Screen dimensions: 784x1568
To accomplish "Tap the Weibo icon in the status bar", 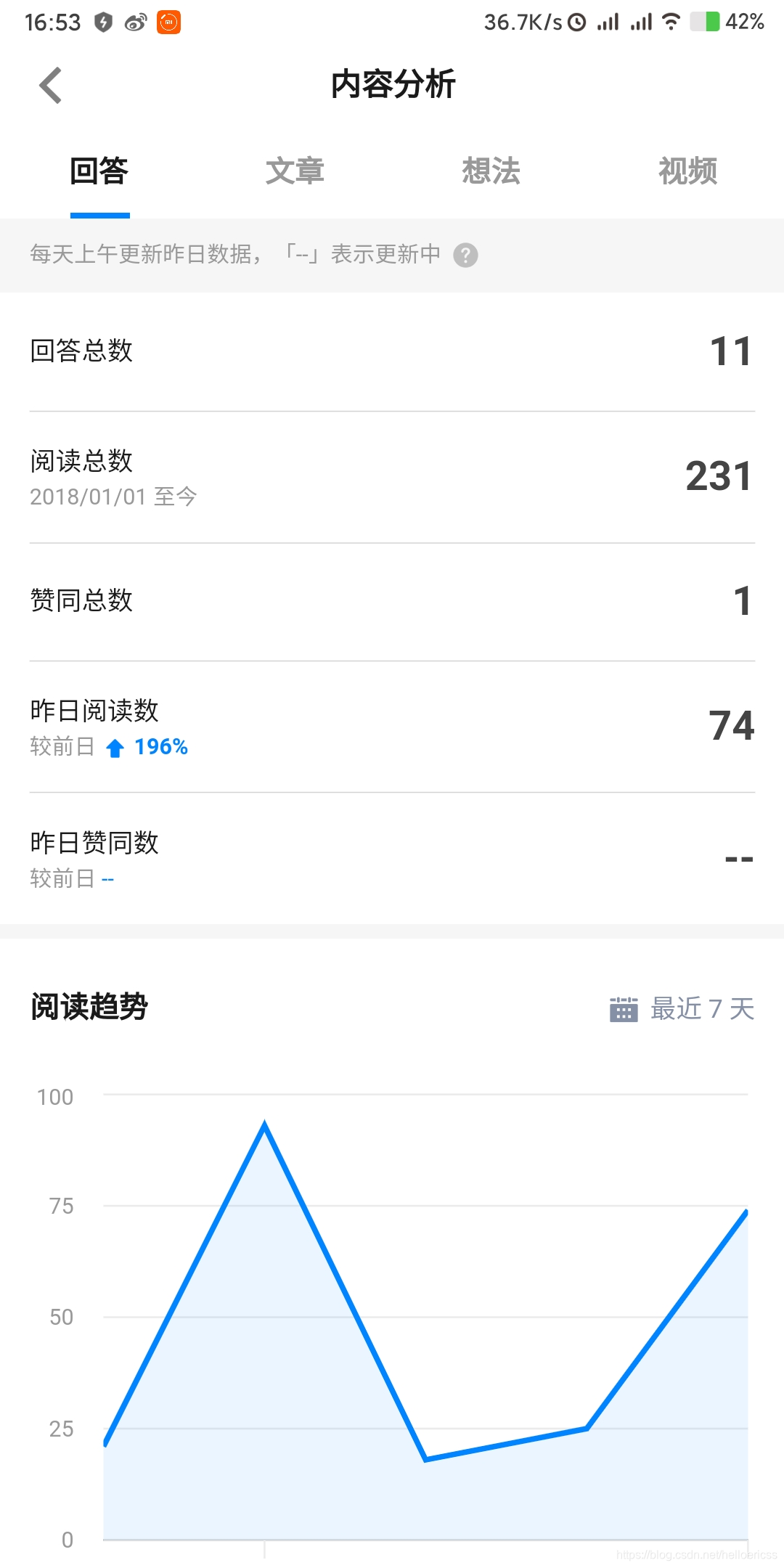I will point(133,23).
